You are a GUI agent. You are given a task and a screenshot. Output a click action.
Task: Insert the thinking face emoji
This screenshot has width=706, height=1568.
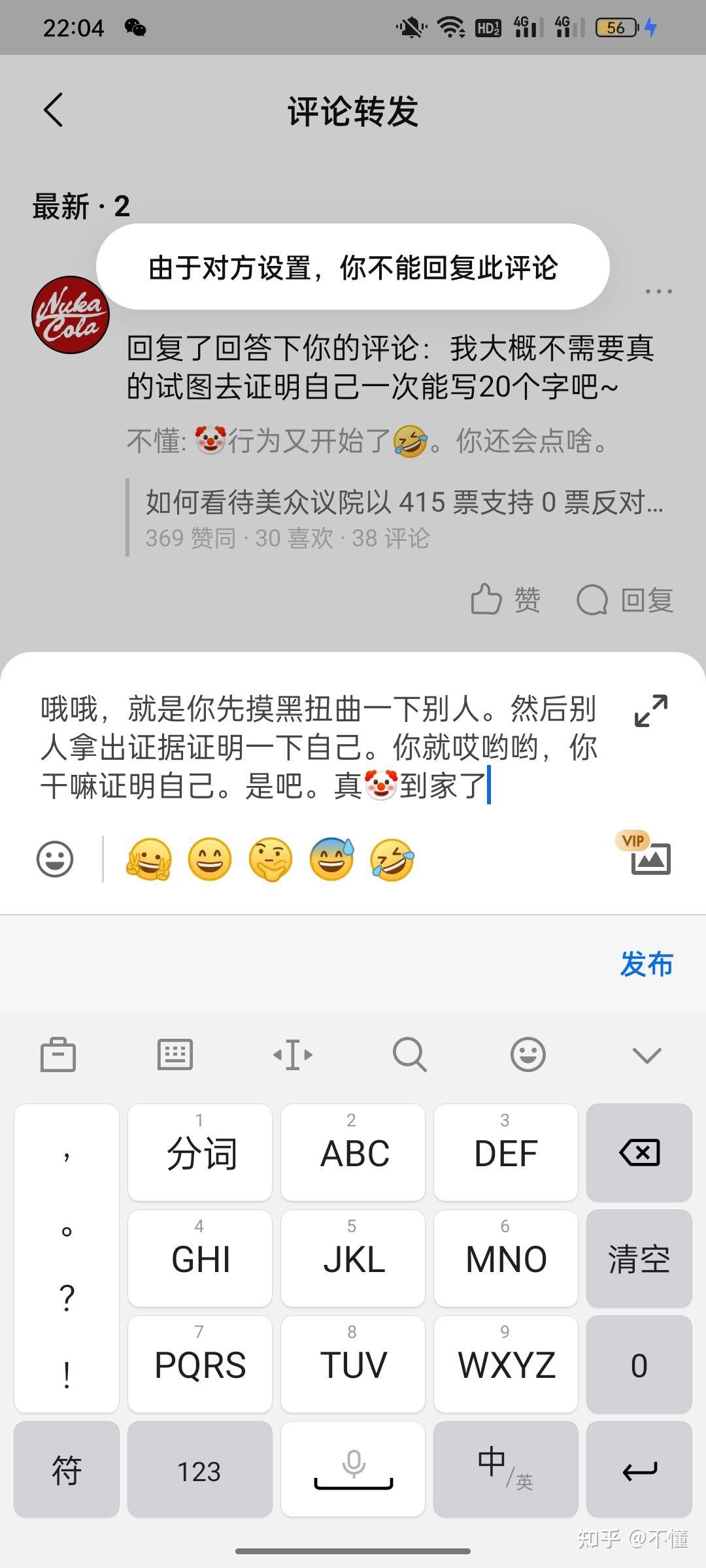[271, 859]
